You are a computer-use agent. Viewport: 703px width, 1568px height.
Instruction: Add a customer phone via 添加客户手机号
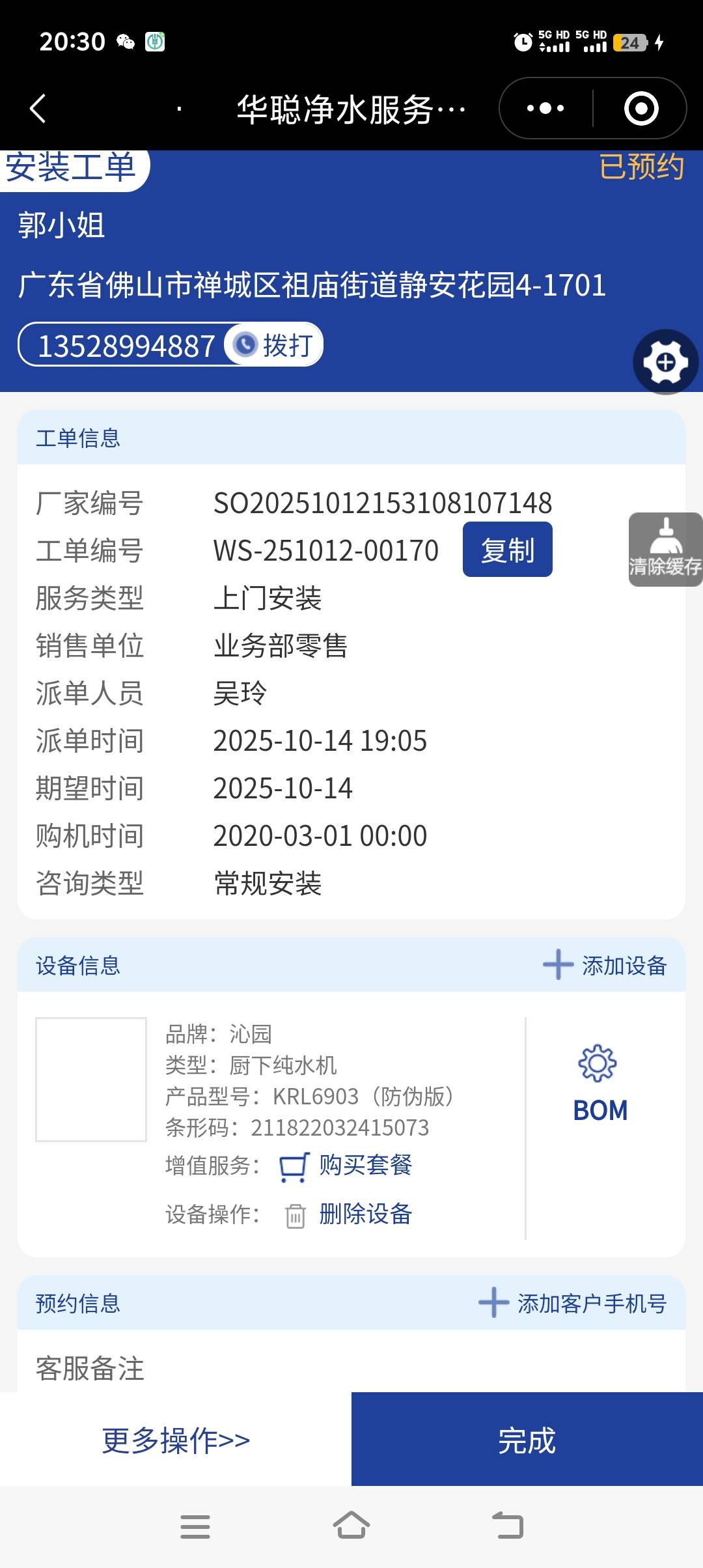pos(573,1303)
